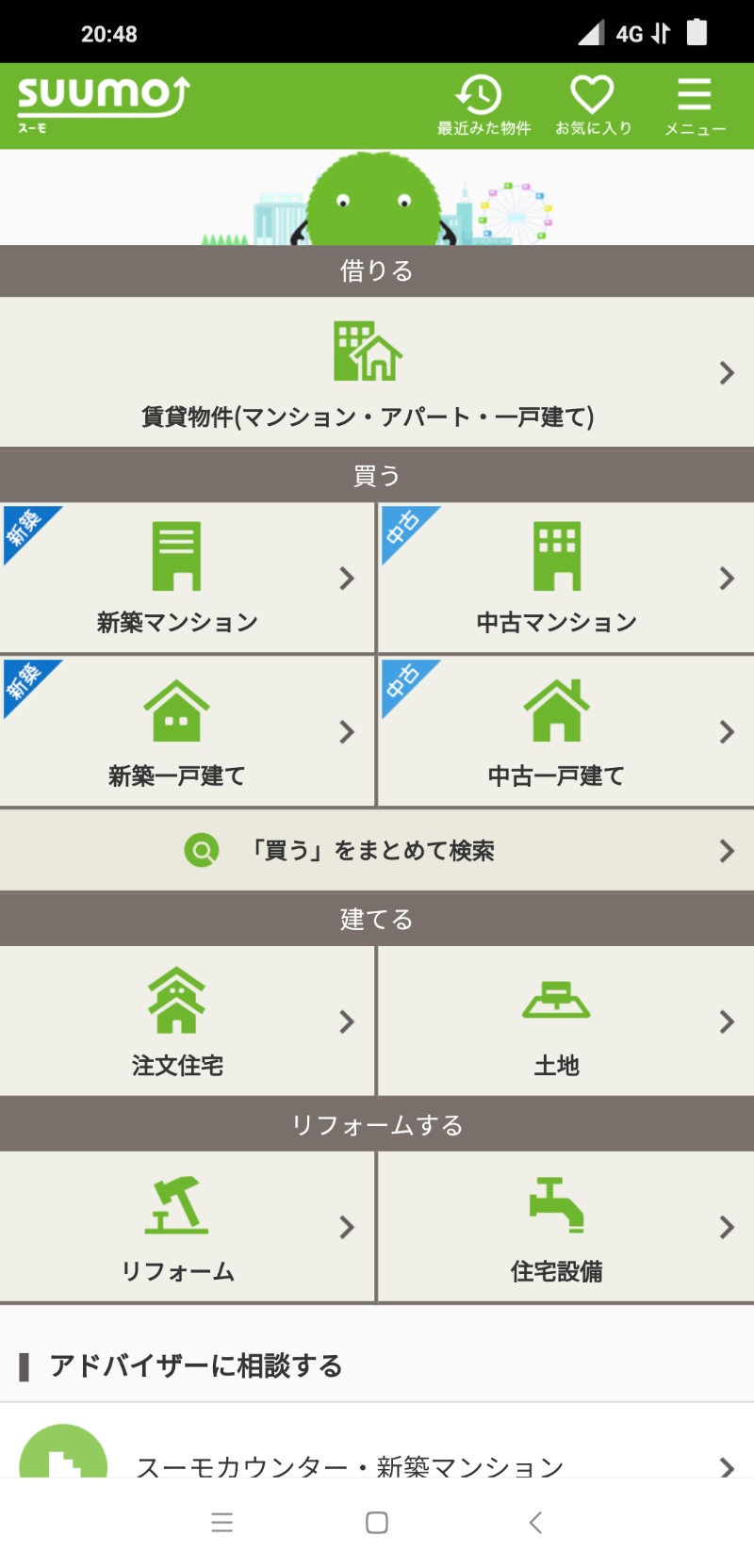Image resolution: width=754 pixels, height=1568 pixels.
Task: Choose 注文住宅
Action: 187,1021
